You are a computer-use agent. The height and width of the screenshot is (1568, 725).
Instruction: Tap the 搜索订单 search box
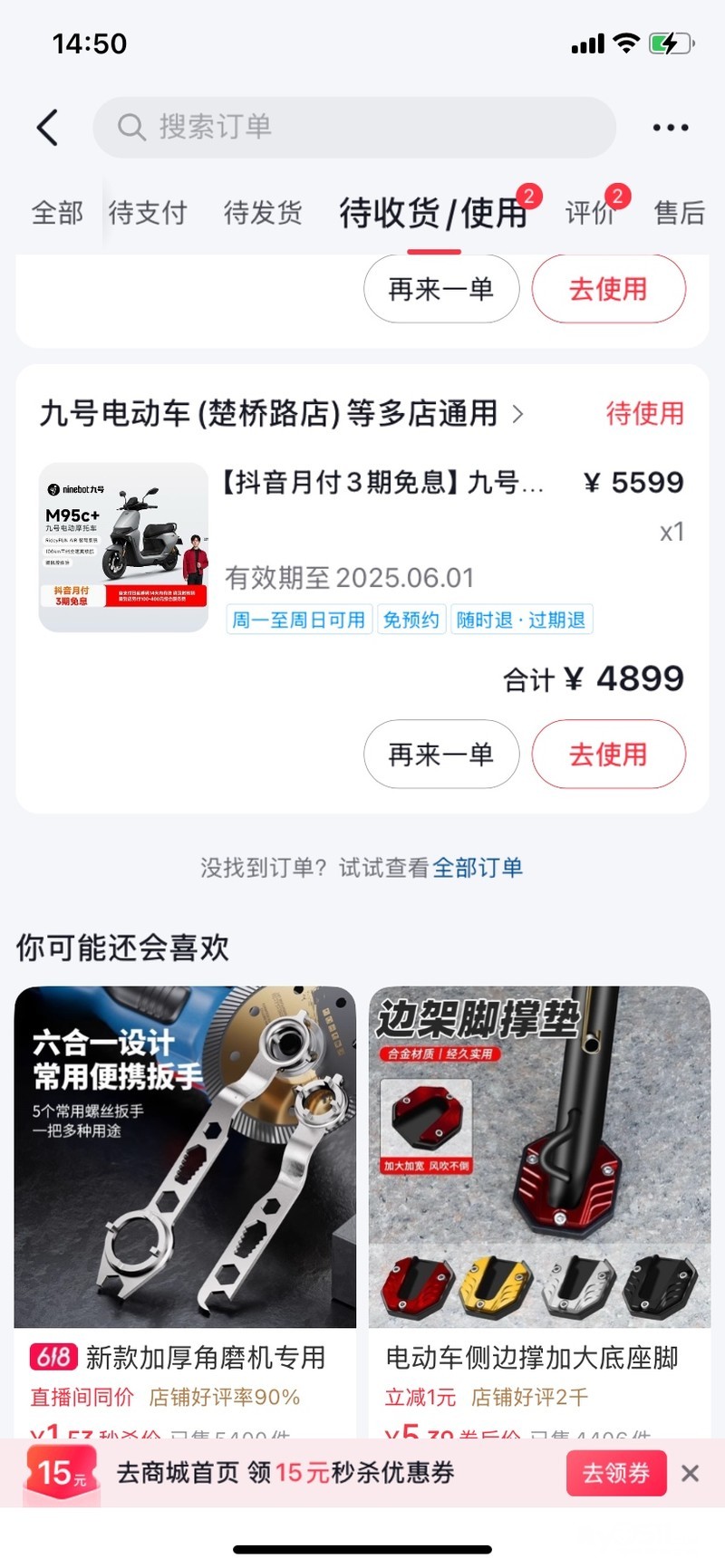[x=353, y=127]
